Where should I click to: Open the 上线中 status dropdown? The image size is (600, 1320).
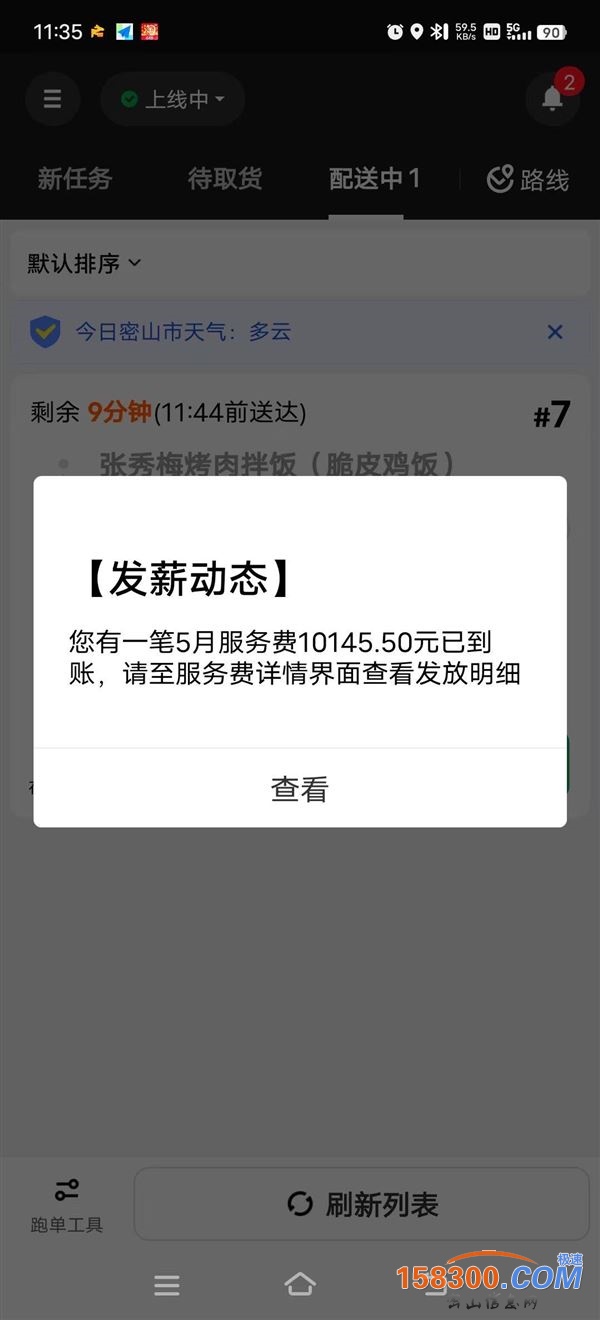coord(172,99)
